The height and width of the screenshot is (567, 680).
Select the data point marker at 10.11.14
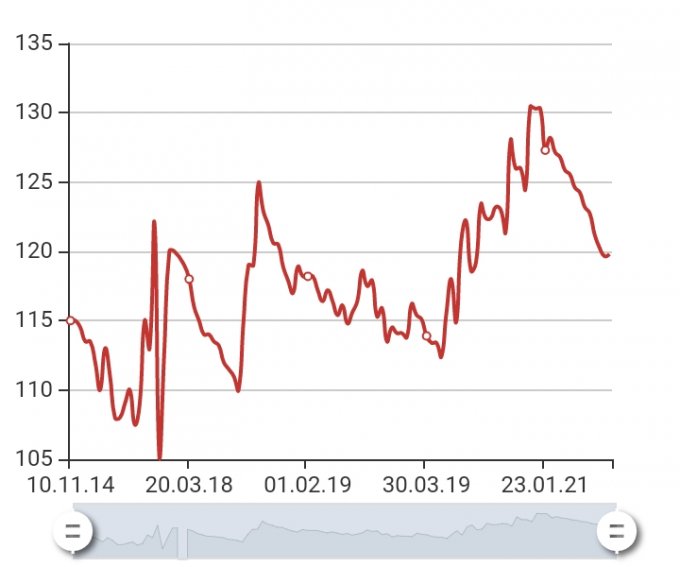(x=70, y=321)
